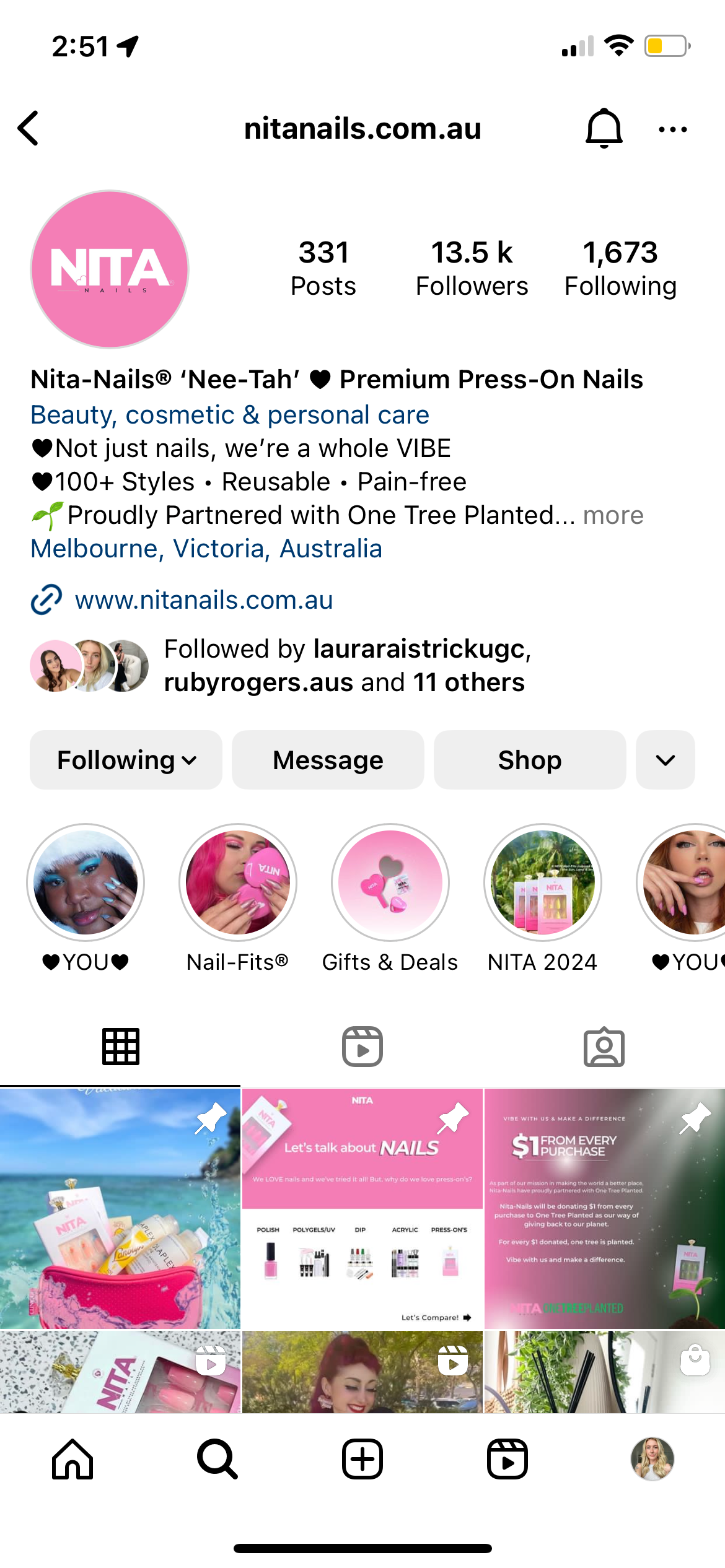Image resolution: width=725 pixels, height=1568 pixels.
Task: Open the Gifts & Deals highlight
Action: [390, 882]
